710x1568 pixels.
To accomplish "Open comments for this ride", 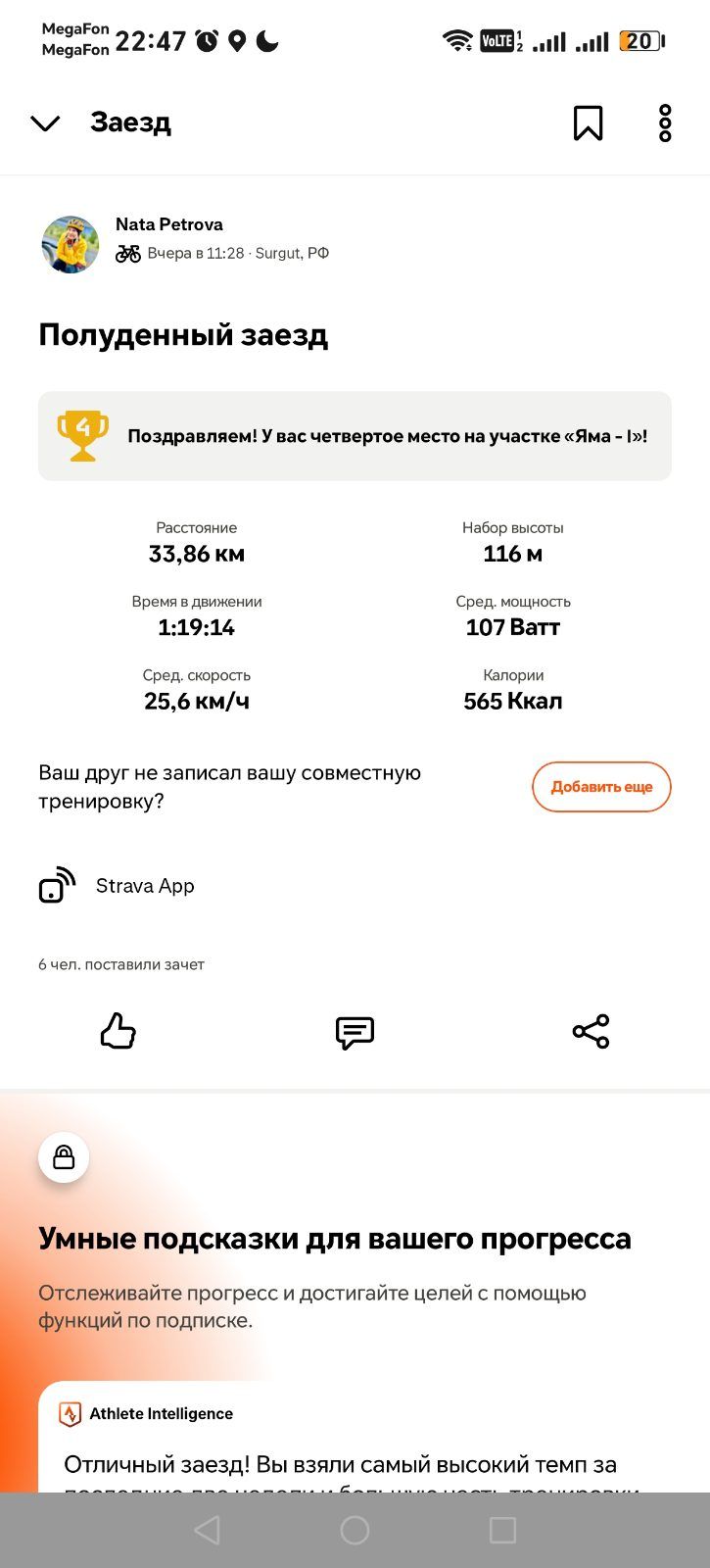I will tap(355, 1032).
